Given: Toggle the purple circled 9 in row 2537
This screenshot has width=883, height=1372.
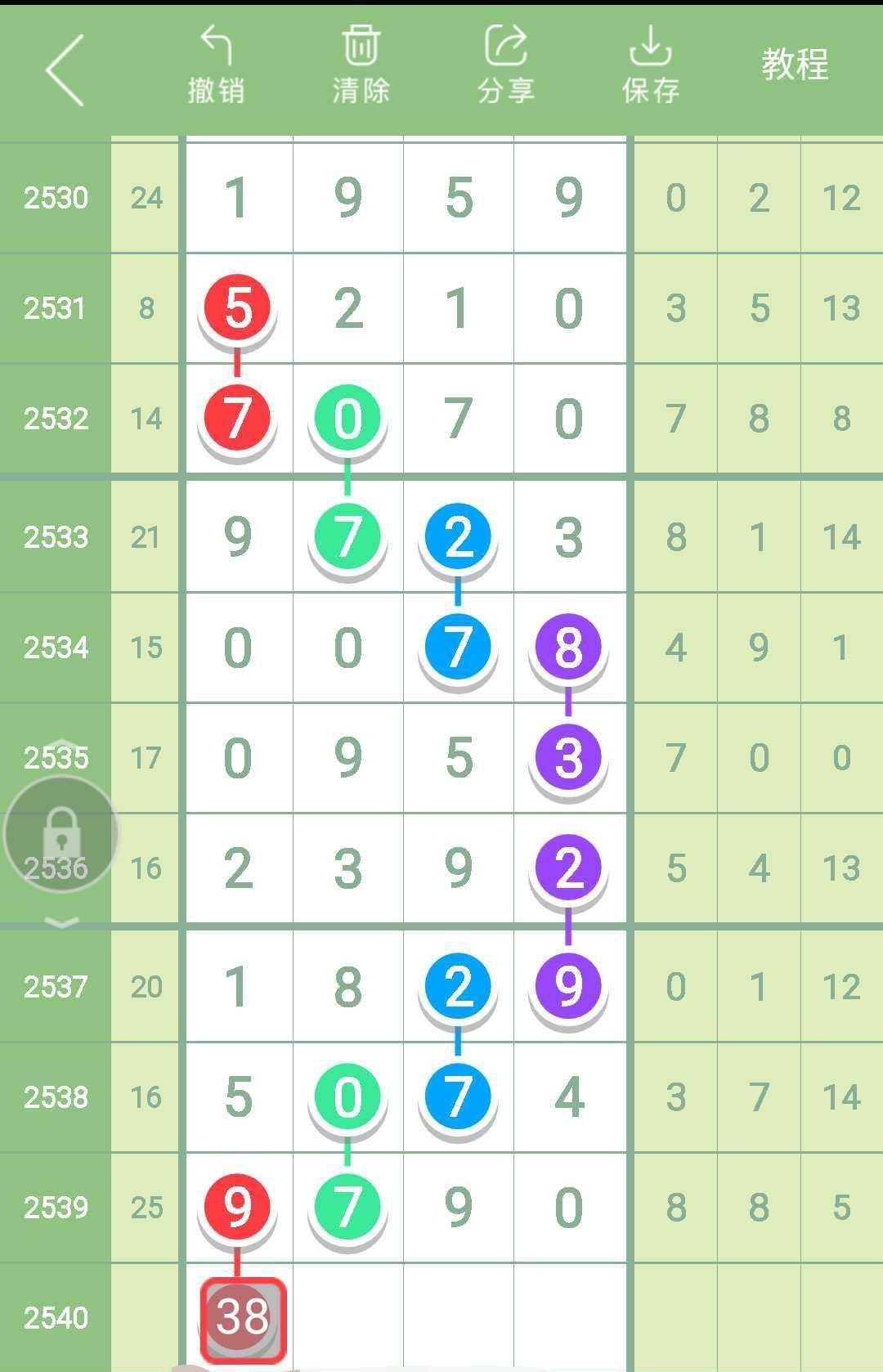Looking at the screenshot, I should click(x=569, y=986).
